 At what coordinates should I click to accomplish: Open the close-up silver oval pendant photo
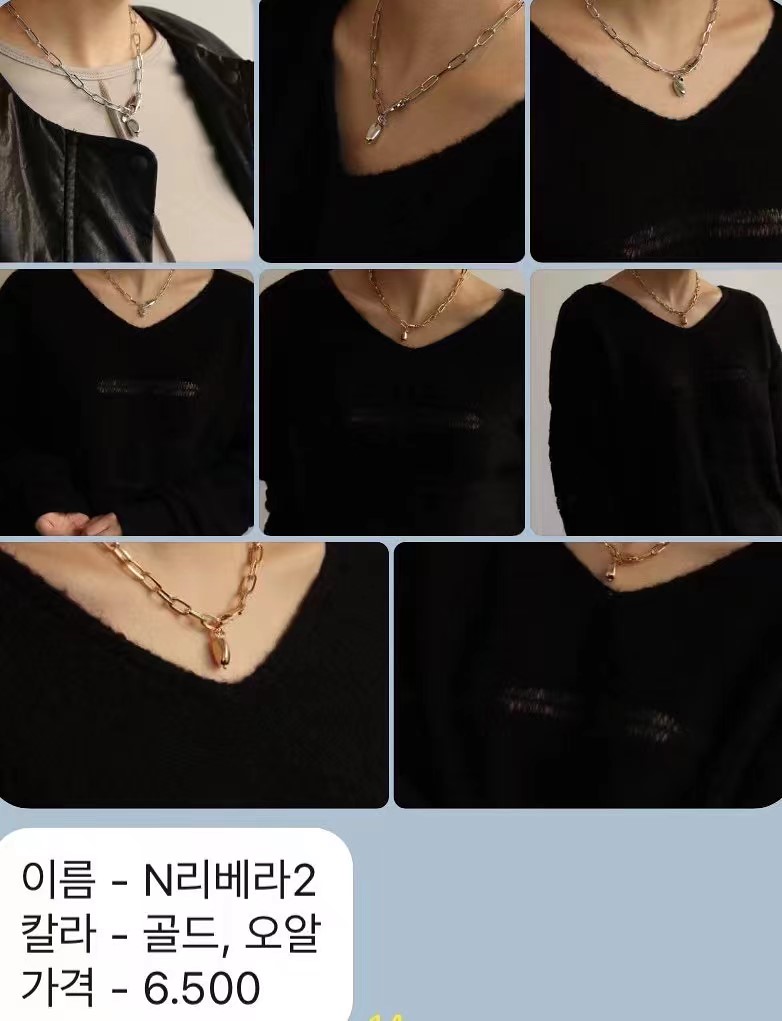(x=391, y=130)
